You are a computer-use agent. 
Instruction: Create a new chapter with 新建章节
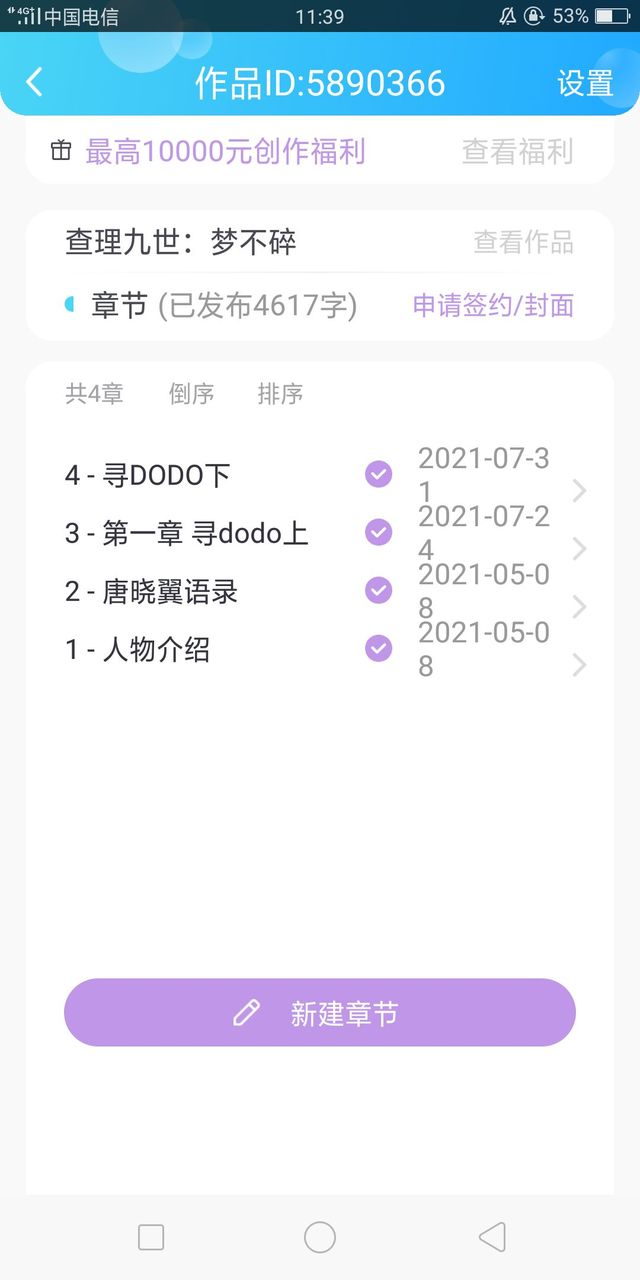[x=320, y=1013]
